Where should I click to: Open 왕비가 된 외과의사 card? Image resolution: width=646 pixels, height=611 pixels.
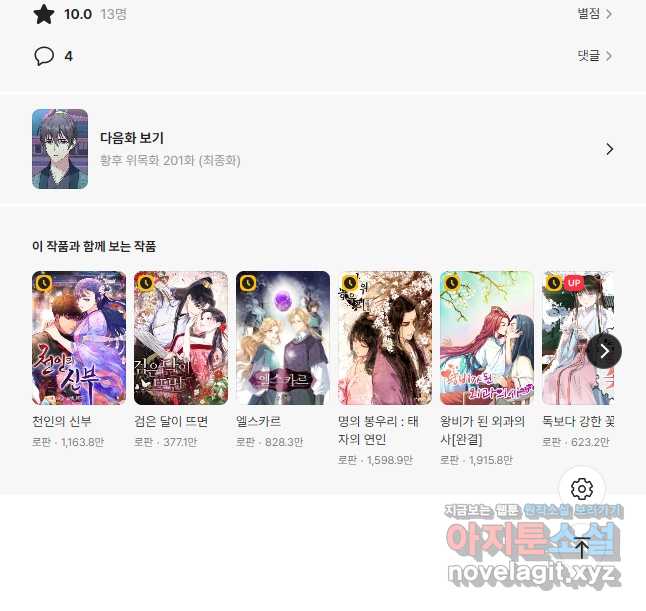point(487,338)
